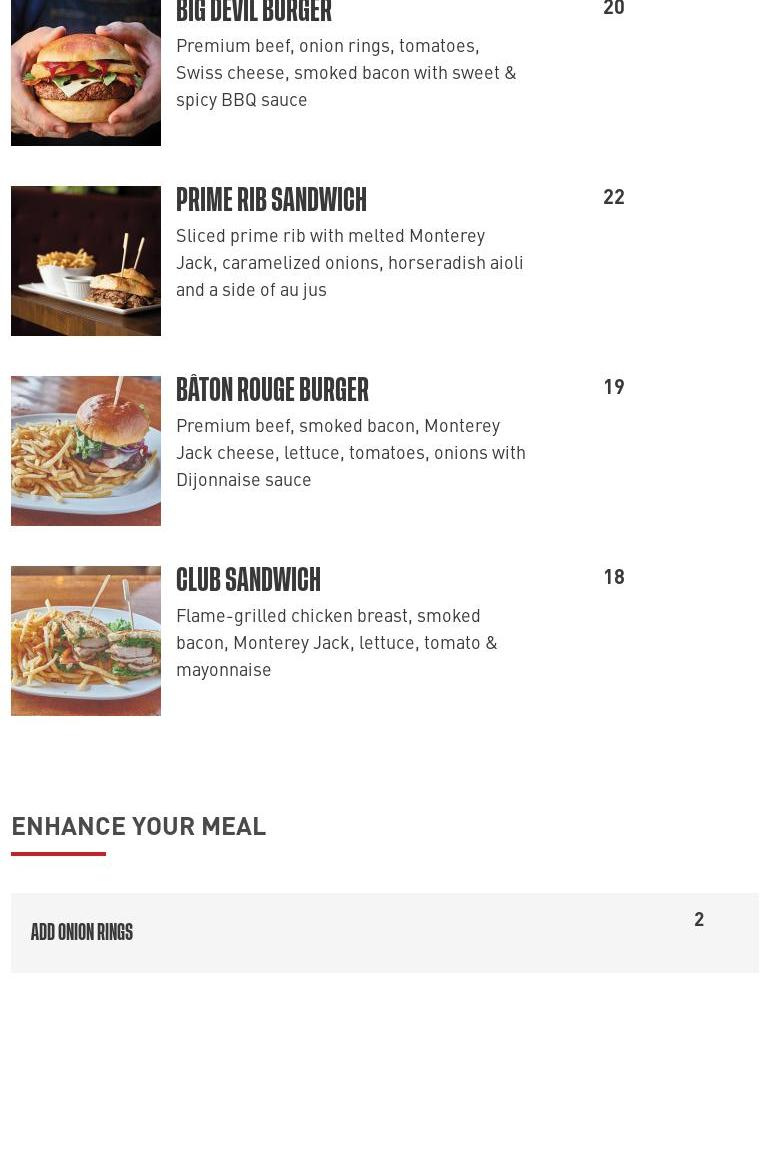The height and width of the screenshot is (1155, 770).
Task: Open the Prime Rib Sandwich item photo
Action: coord(86,261)
